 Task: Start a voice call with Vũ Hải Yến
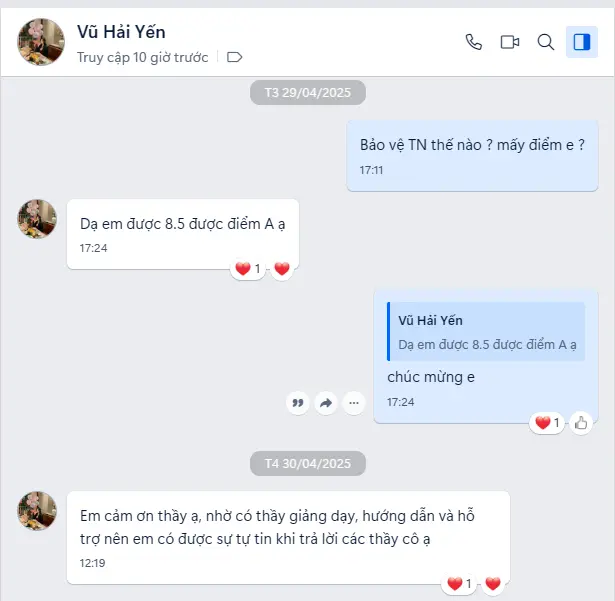point(474,42)
